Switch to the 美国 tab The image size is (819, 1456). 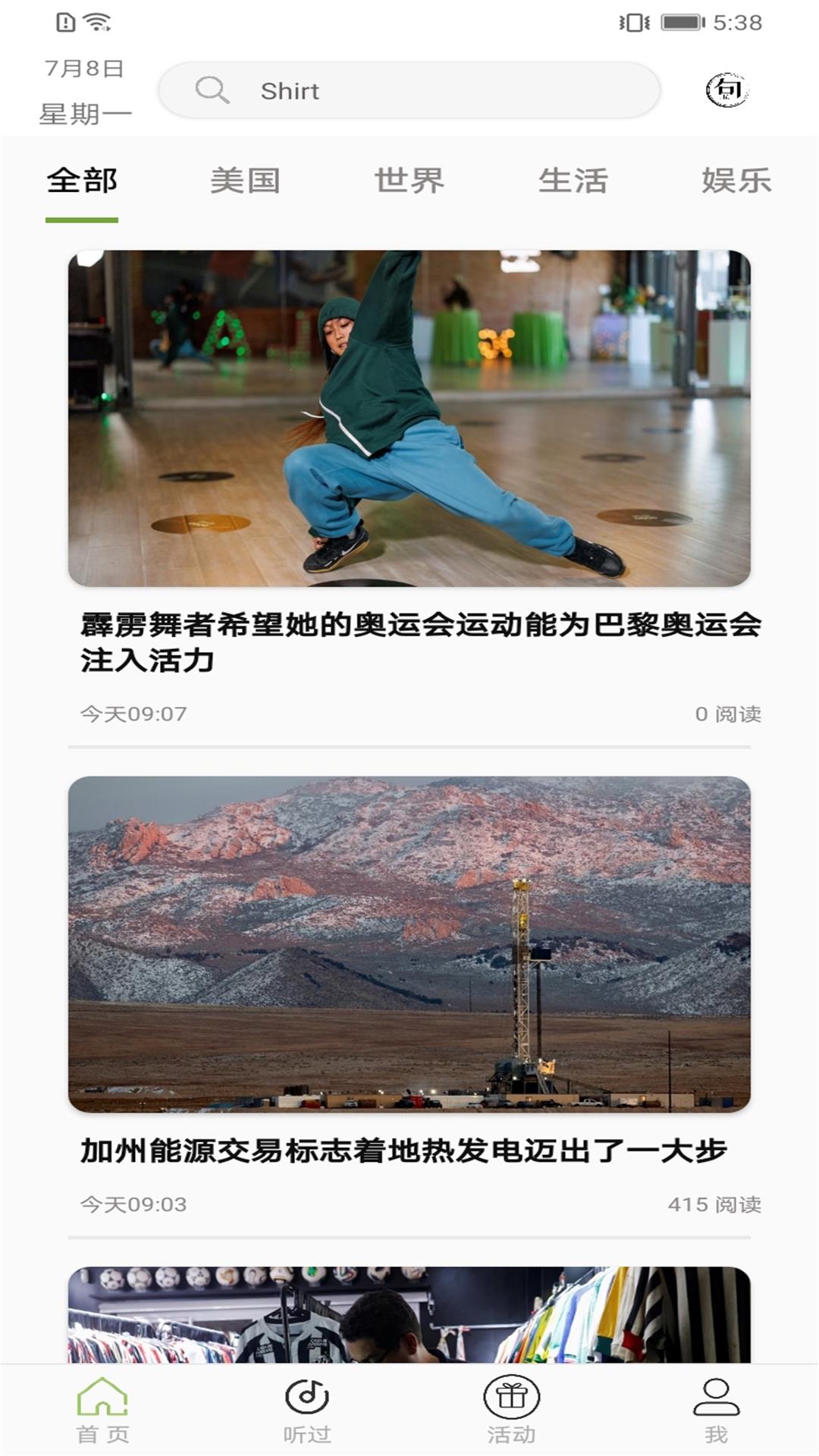(245, 181)
